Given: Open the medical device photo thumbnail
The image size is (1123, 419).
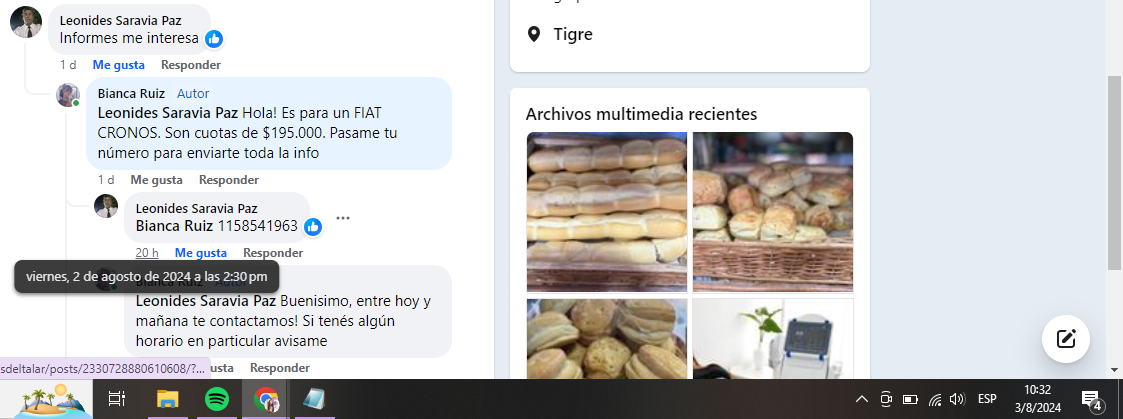Looking at the screenshot, I should 772,339.
